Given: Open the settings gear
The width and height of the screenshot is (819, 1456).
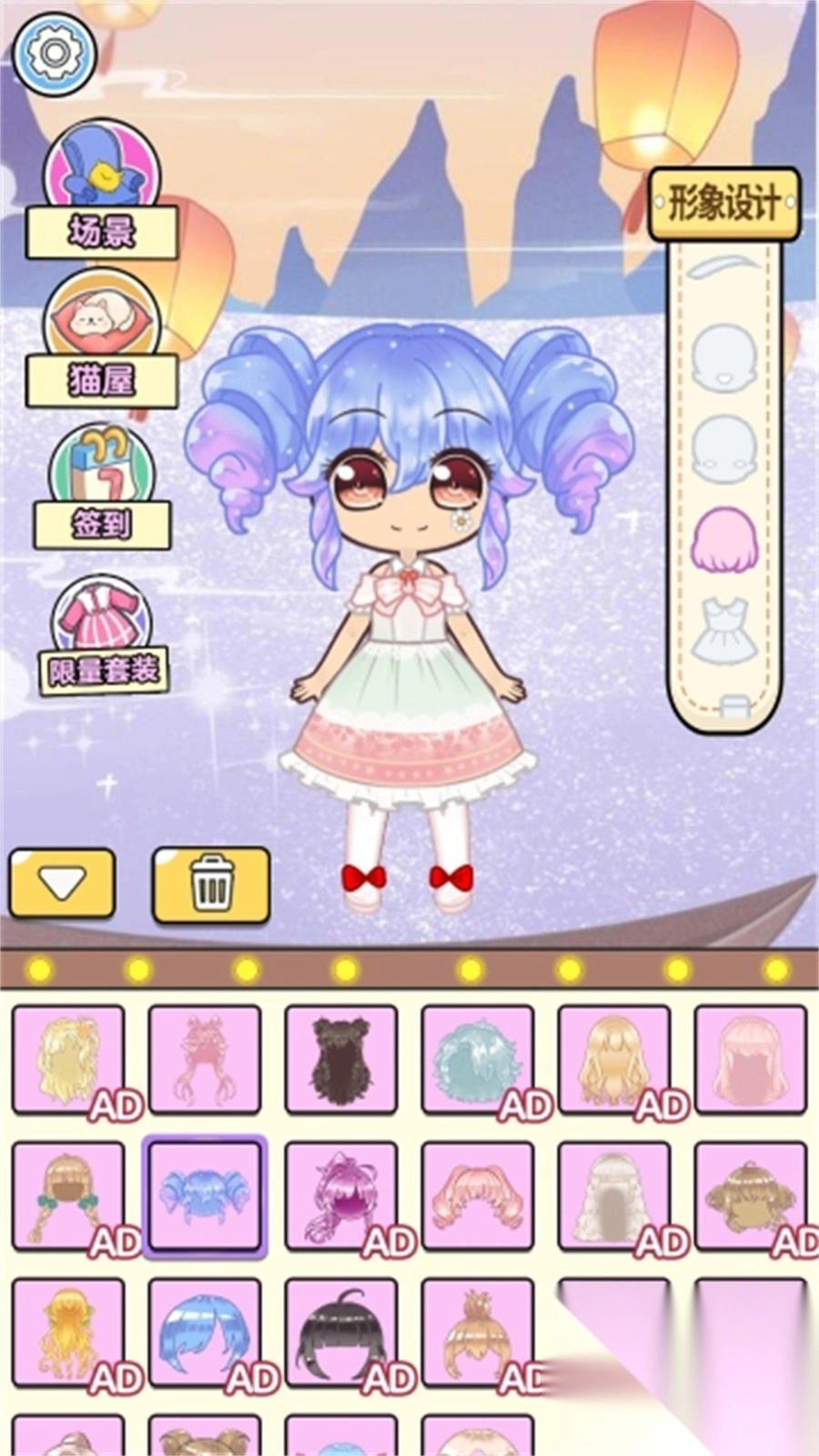Looking at the screenshot, I should 54,53.
